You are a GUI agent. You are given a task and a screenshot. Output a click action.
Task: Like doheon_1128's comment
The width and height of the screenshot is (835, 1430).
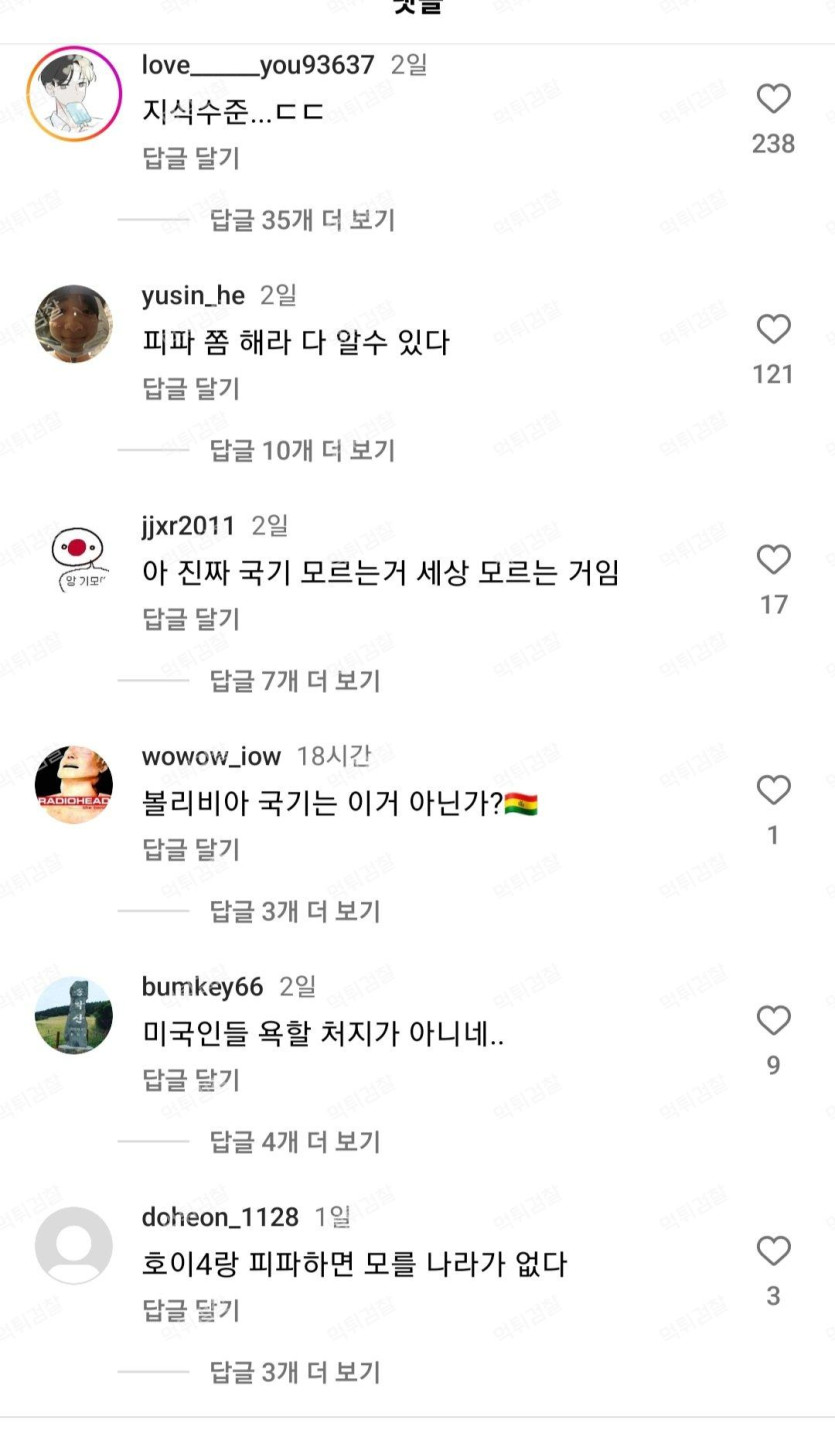[x=773, y=1250]
